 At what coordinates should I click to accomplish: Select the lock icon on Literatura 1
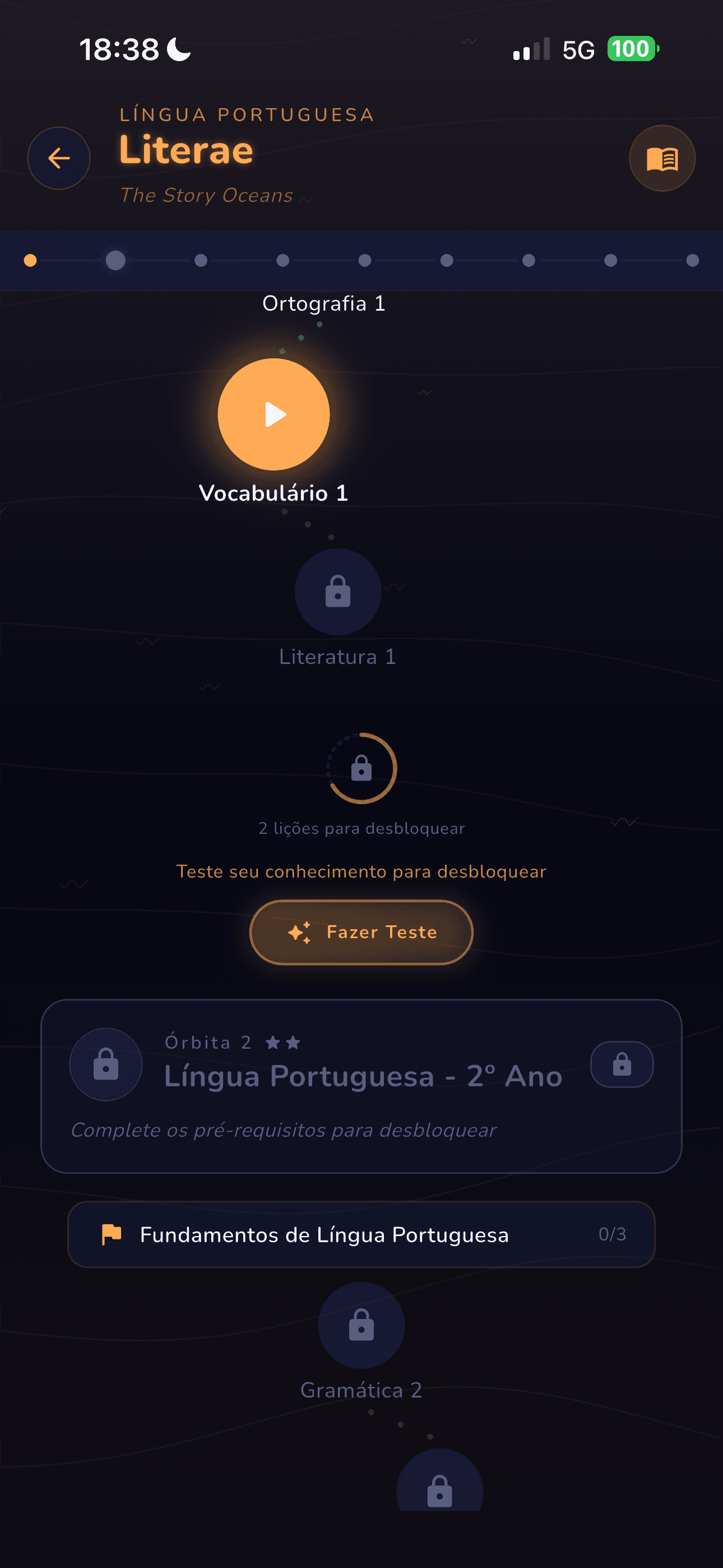coord(338,591)
